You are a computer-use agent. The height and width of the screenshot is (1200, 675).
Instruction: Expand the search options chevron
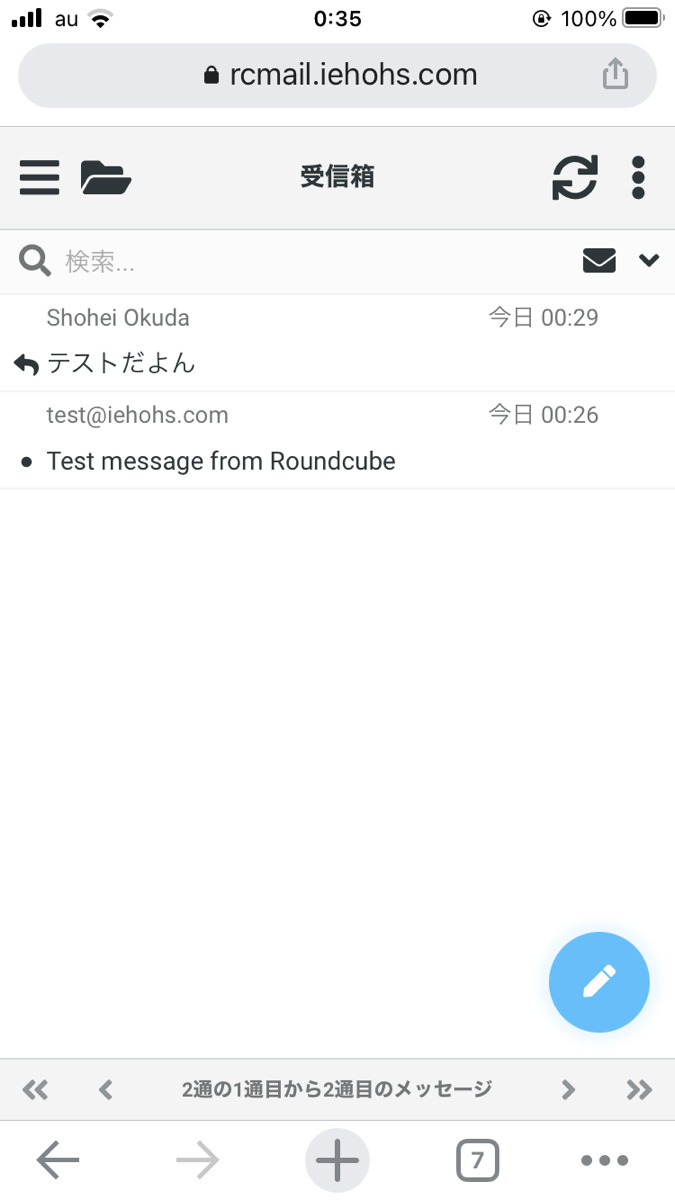[x=649, y=261]
